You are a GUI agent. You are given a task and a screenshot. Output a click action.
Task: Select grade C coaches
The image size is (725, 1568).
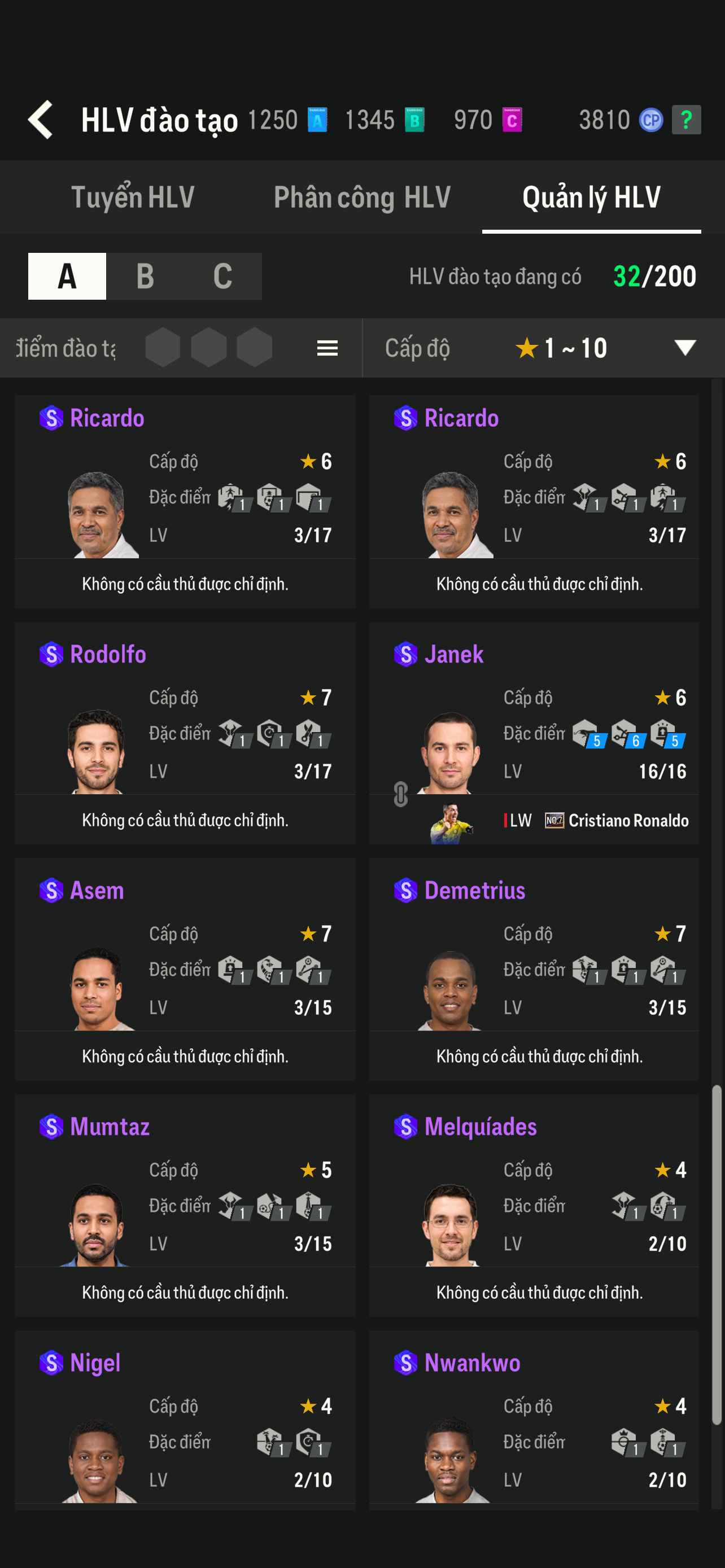223,277
